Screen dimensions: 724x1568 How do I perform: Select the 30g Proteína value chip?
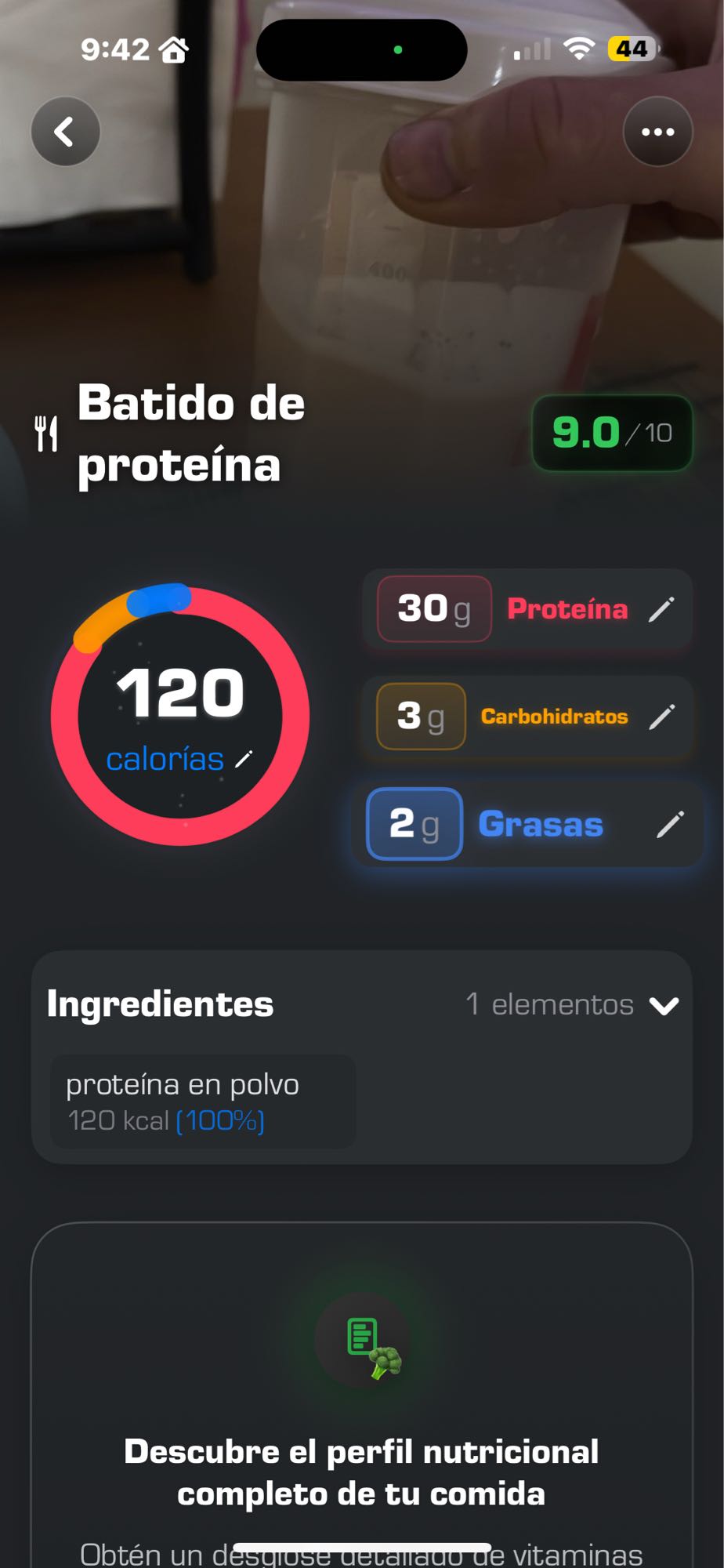pos(432,609)
